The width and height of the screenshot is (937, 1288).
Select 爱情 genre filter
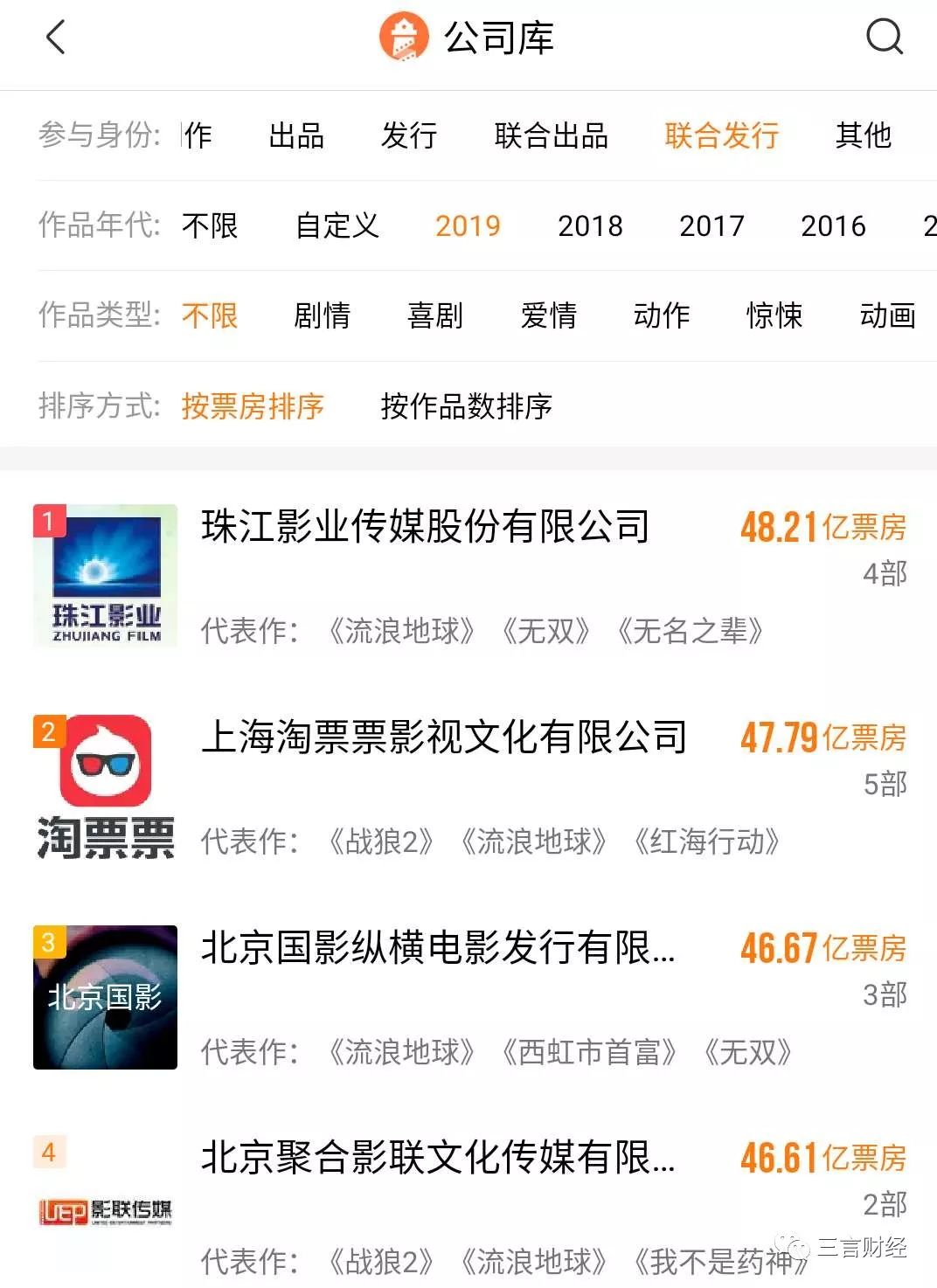coord(549,315)
